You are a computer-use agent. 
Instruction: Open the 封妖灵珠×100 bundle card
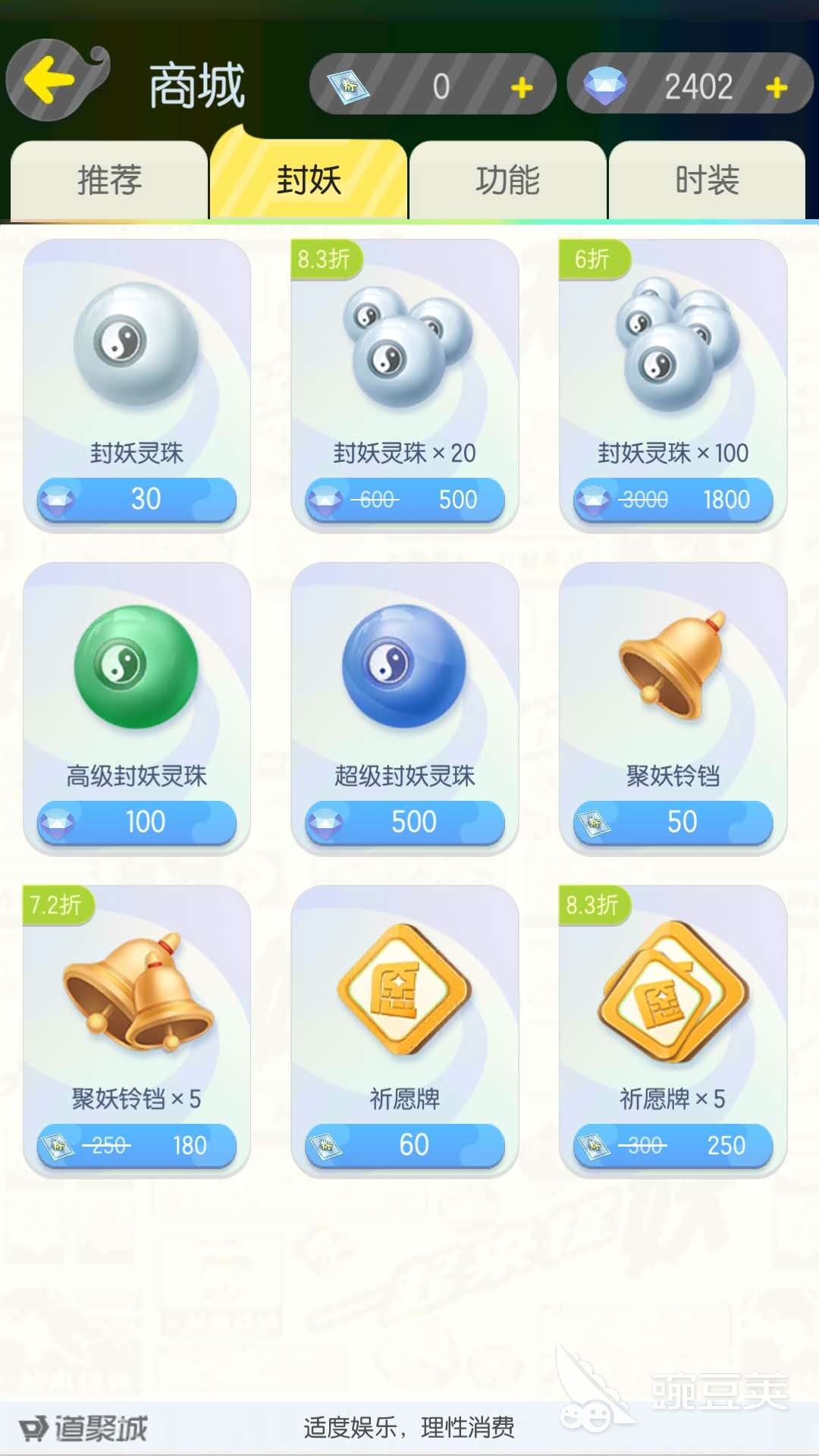click(673, 384)
